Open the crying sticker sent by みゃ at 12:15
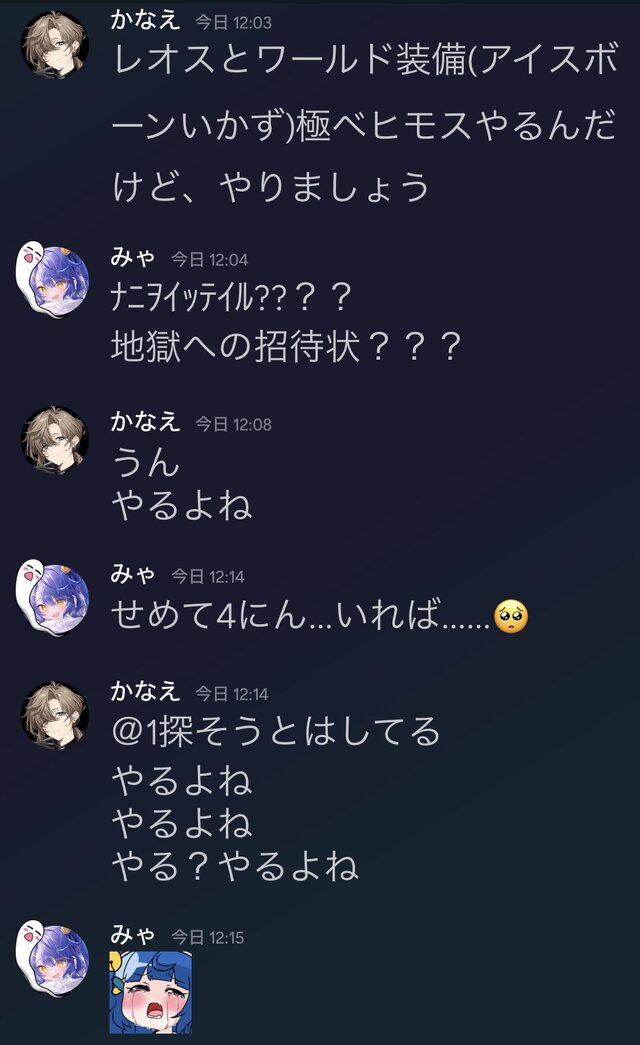The width and height of the screenshot is (640, 1045). (150, 992)
